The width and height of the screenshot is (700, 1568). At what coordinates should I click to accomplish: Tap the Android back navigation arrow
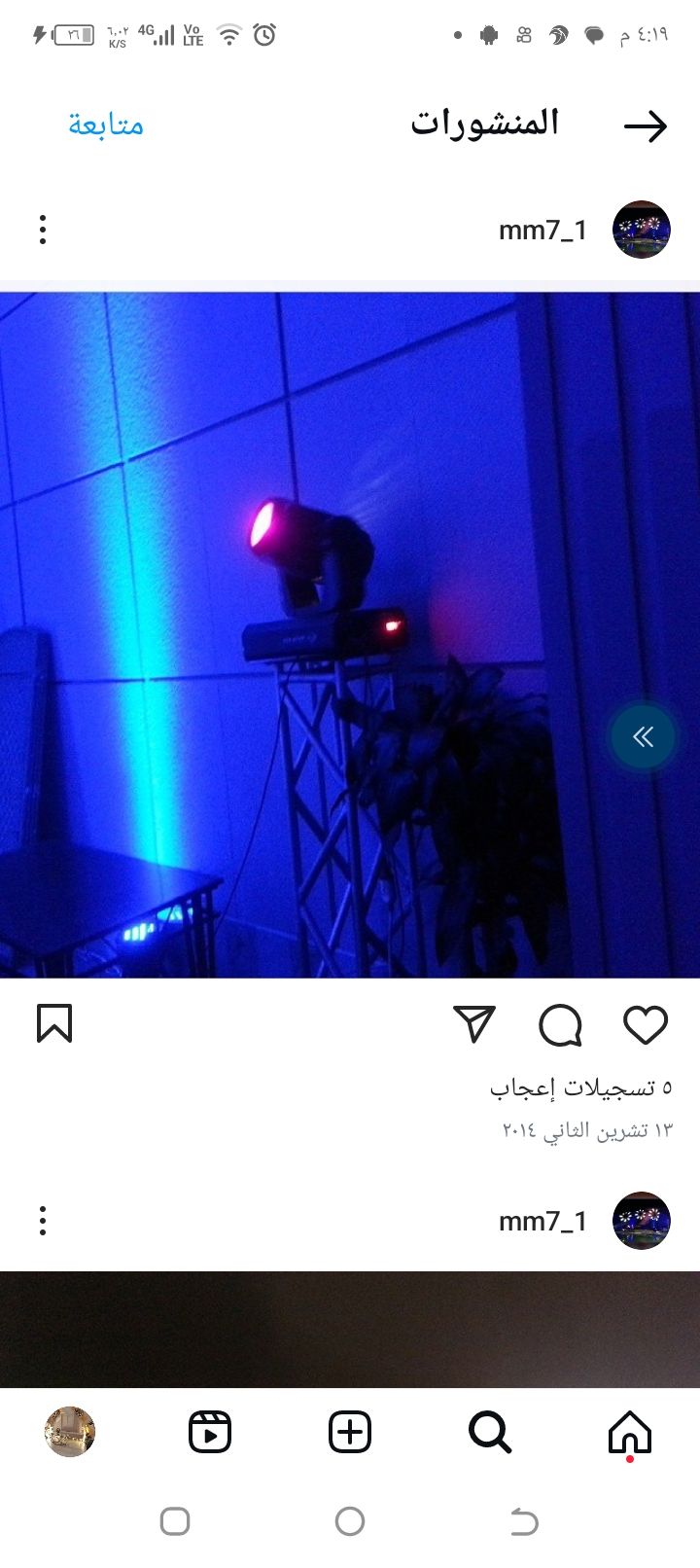(522, 1522)
